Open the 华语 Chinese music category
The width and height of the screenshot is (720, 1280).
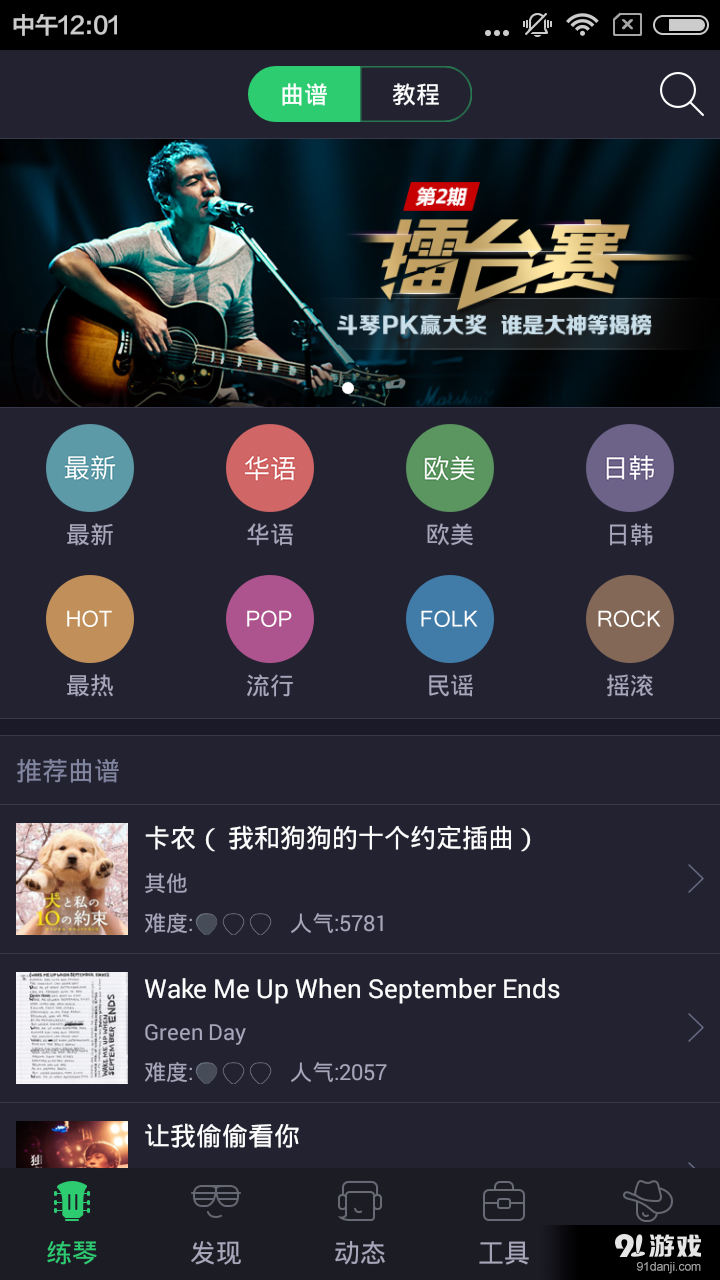point(269,467)
